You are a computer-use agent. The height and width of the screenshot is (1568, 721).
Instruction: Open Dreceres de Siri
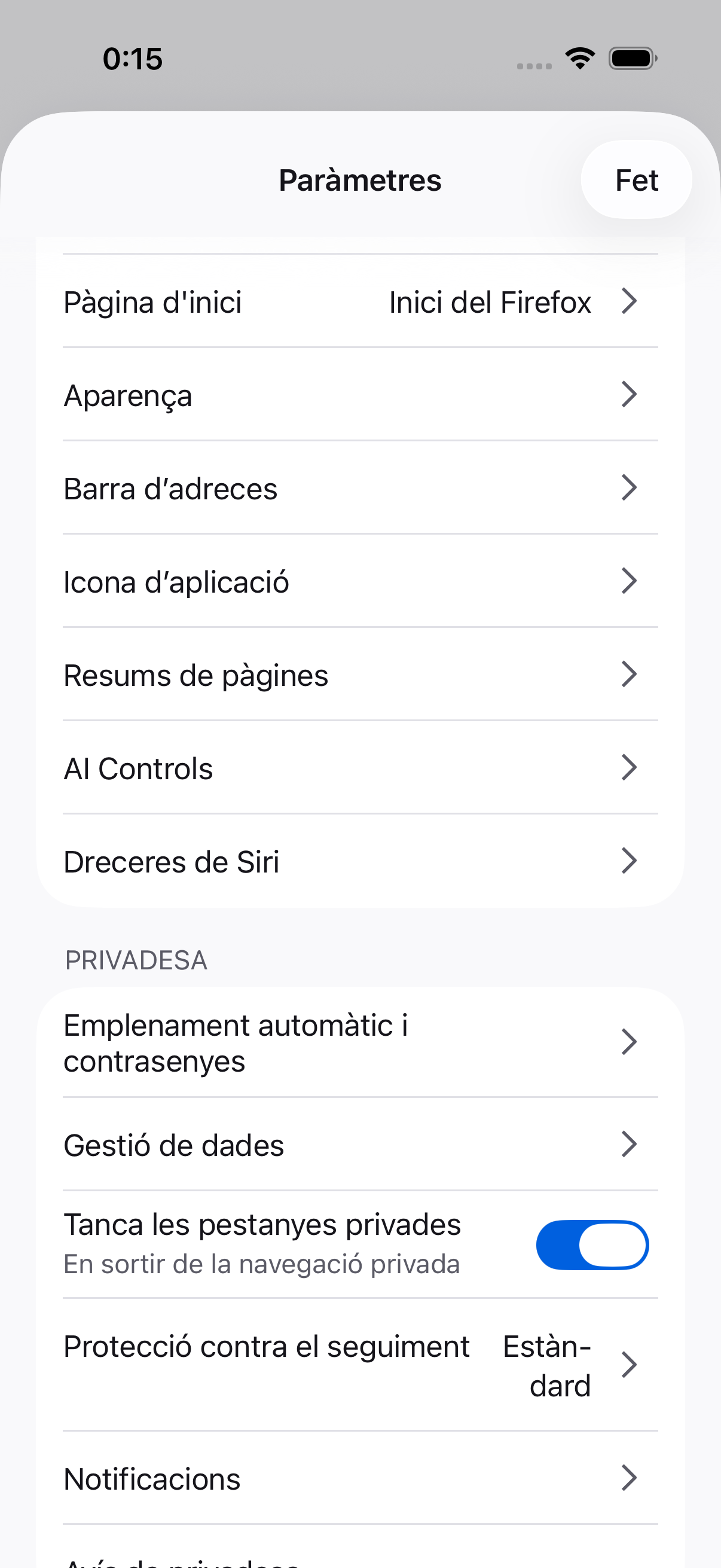tap(360, 861)
